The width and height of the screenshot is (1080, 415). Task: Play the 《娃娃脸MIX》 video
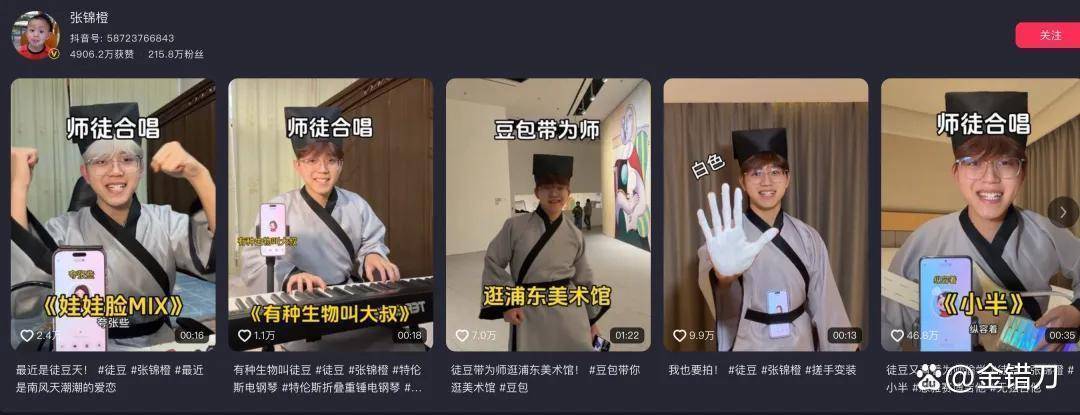[113, 214]
